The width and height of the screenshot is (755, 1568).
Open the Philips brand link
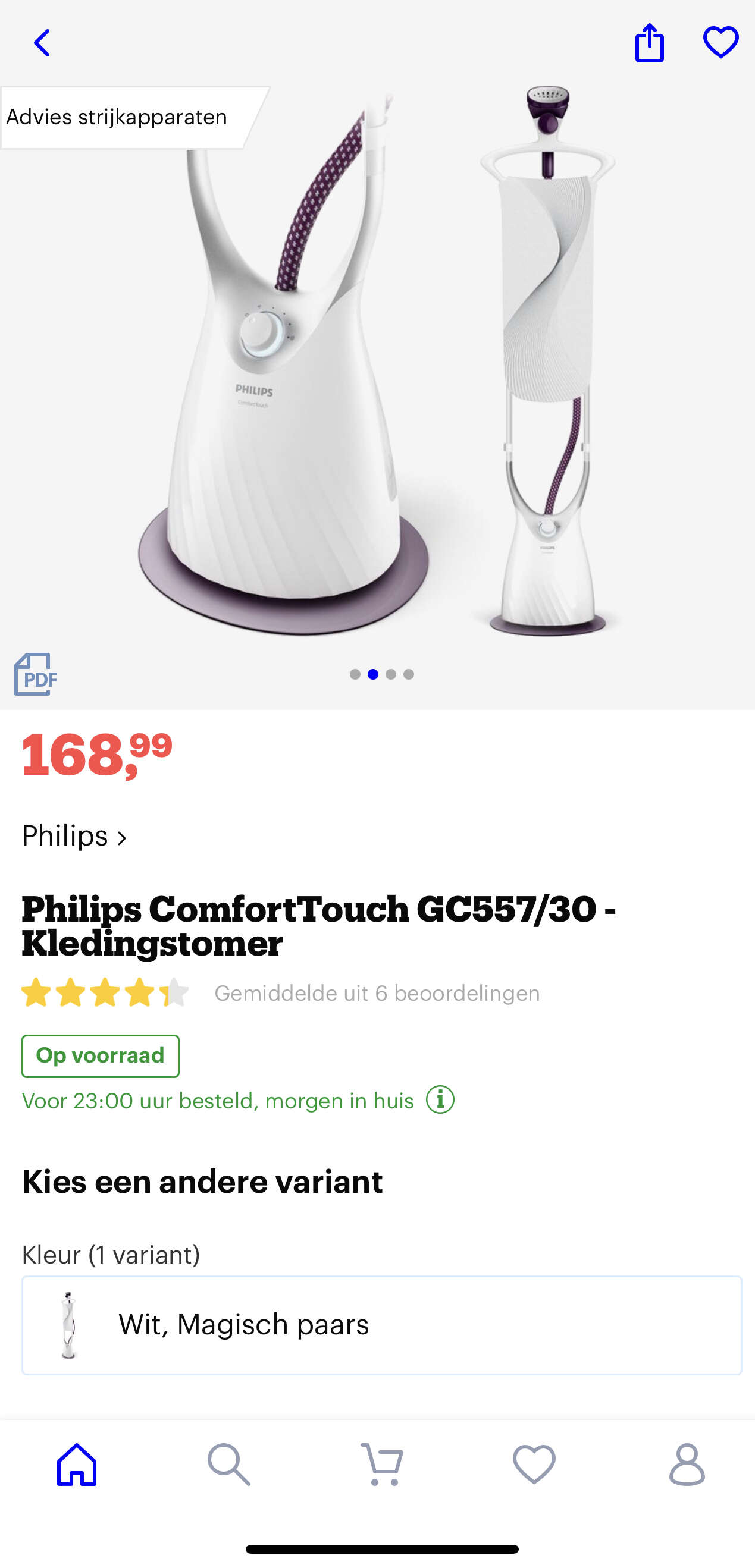click(74, 836)
